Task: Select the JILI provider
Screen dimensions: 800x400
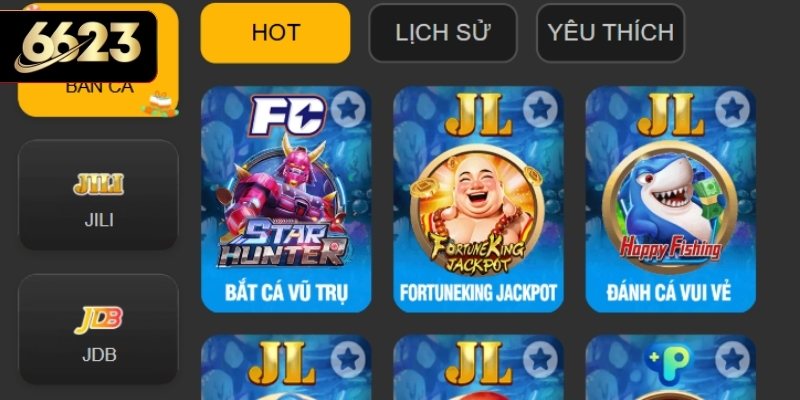Action: pos(98,195)
